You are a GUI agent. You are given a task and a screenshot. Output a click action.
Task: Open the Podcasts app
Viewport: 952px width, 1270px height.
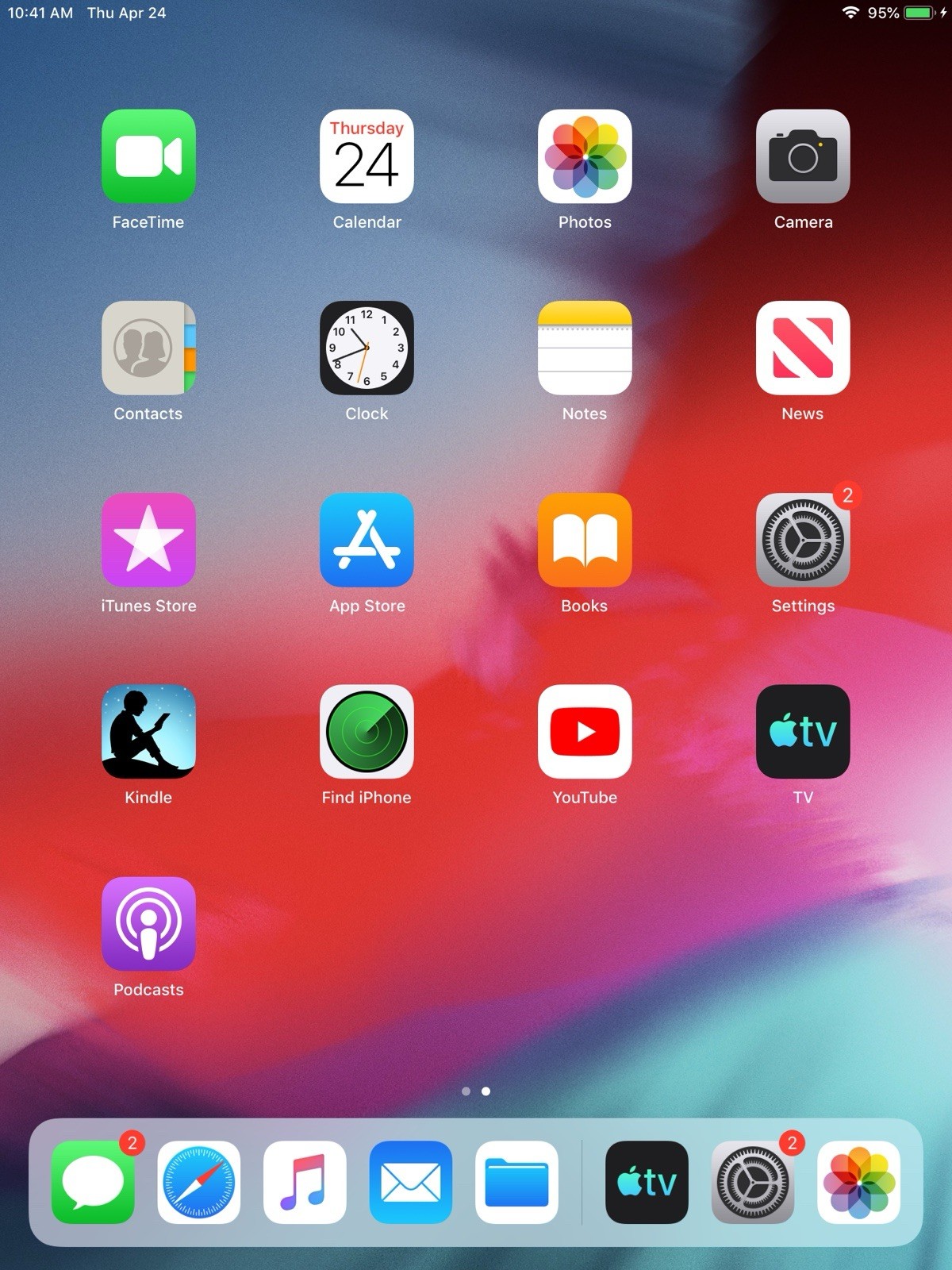[148, 924]
